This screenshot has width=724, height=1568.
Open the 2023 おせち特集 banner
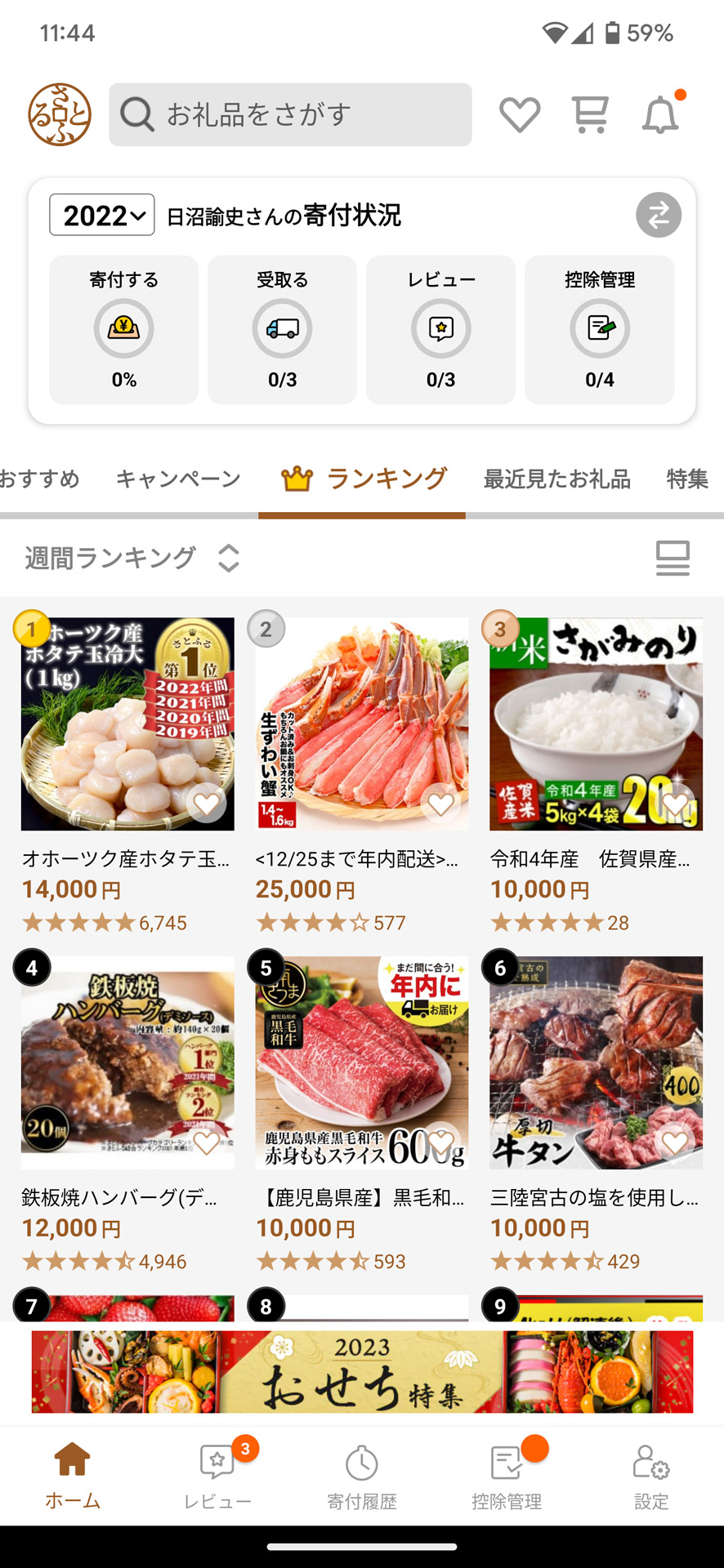click(x=362, y=1370)
